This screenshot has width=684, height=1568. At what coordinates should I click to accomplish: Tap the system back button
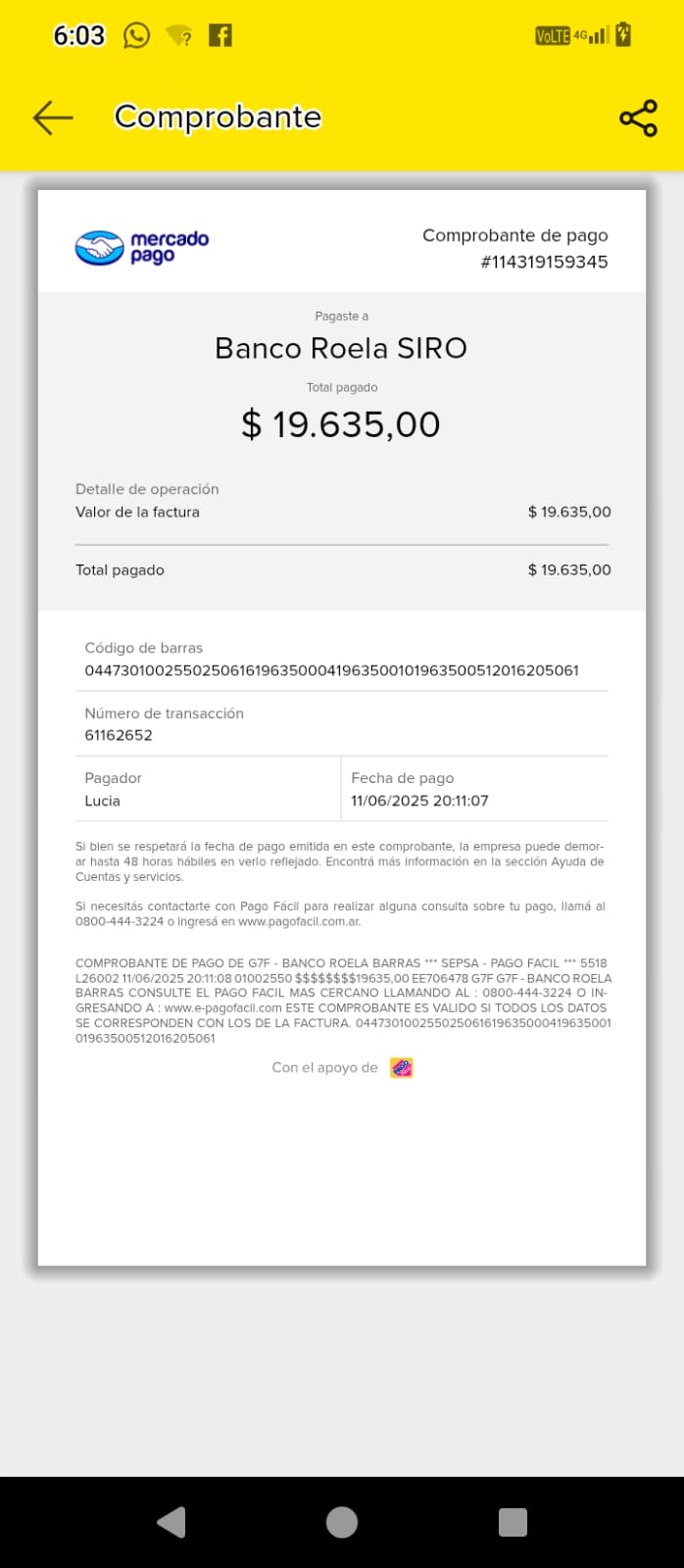[171, 1522]
